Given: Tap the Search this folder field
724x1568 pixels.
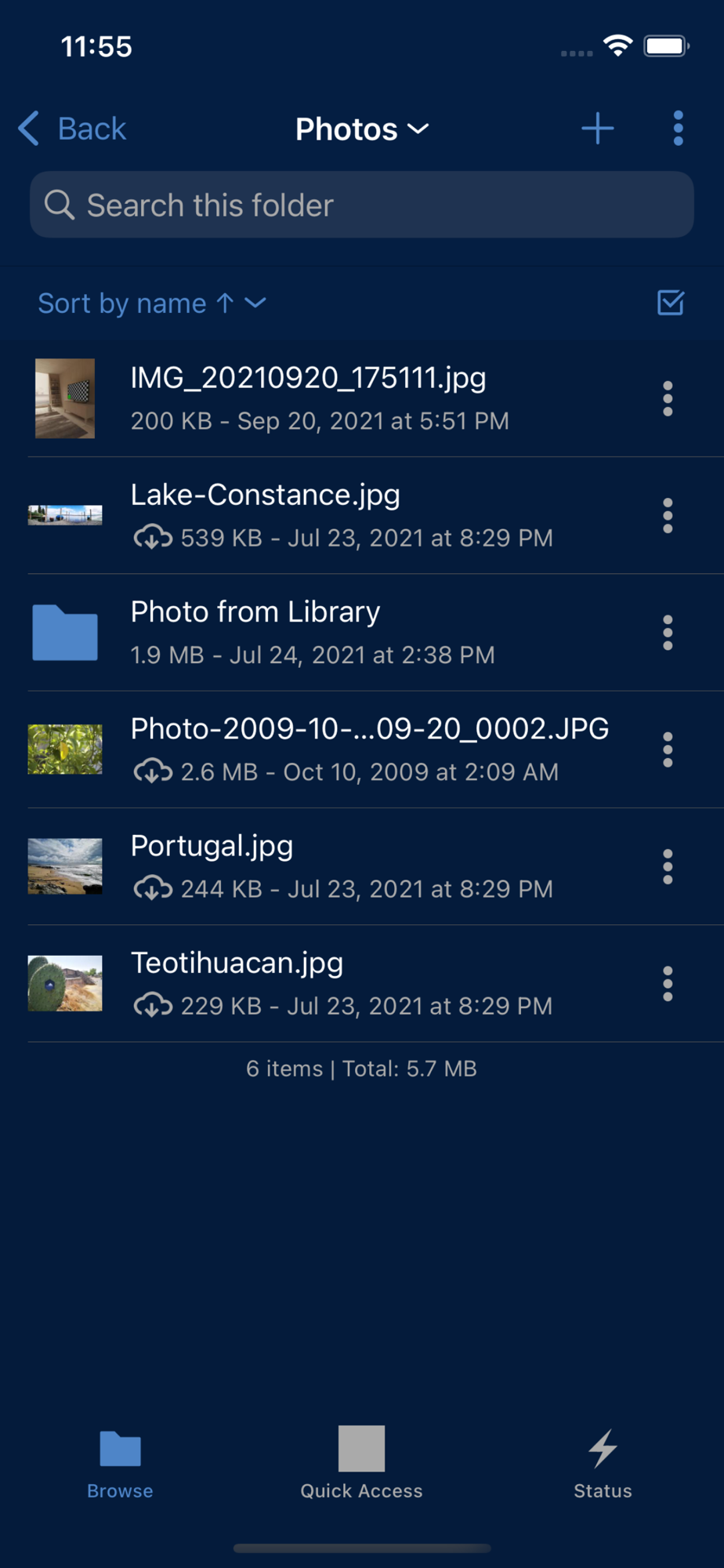Looking at the screenshot, I should click(x=362, y=205).
